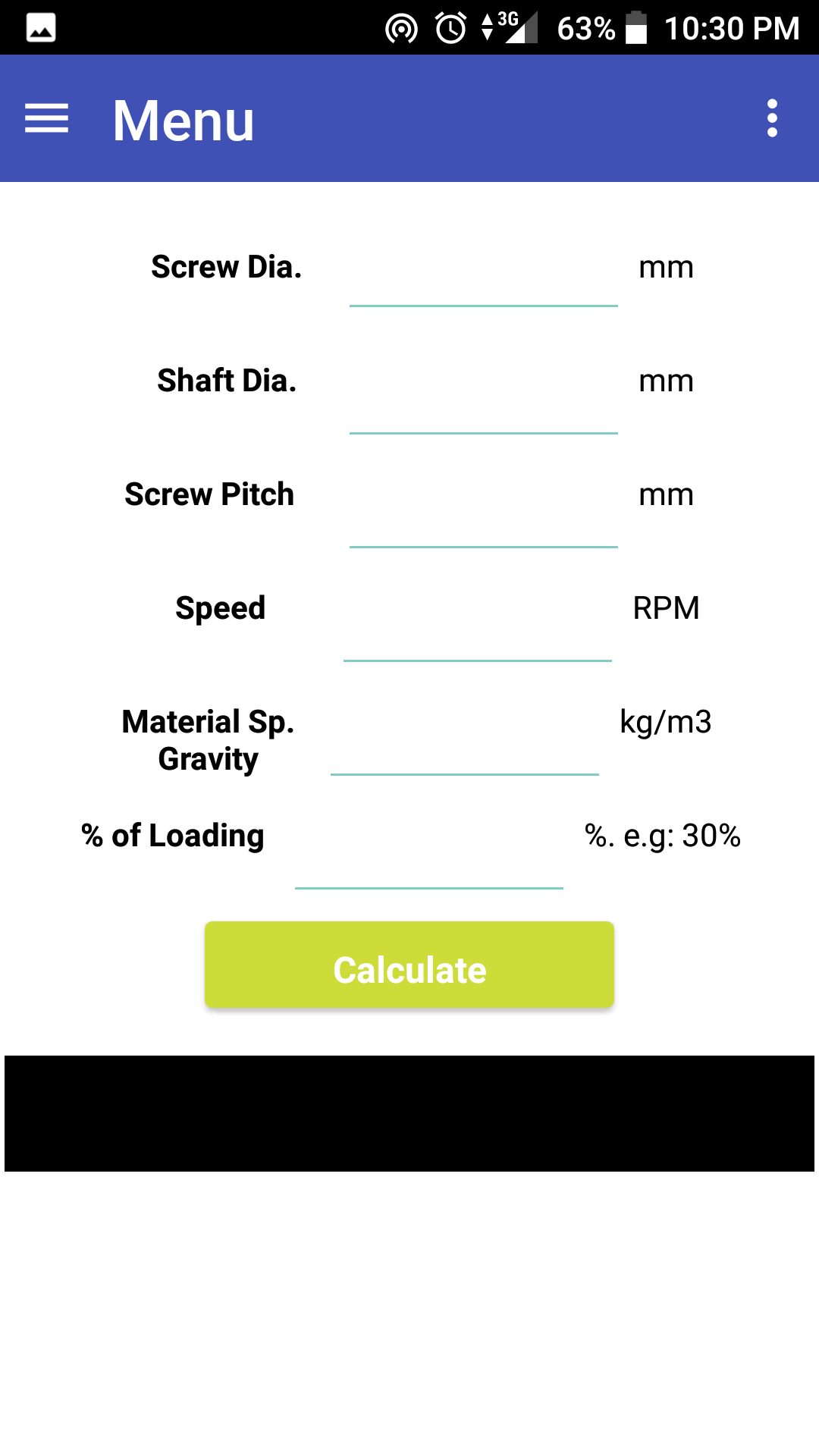Open the navigation drawer menu
819x1456 pixels.
48,118
